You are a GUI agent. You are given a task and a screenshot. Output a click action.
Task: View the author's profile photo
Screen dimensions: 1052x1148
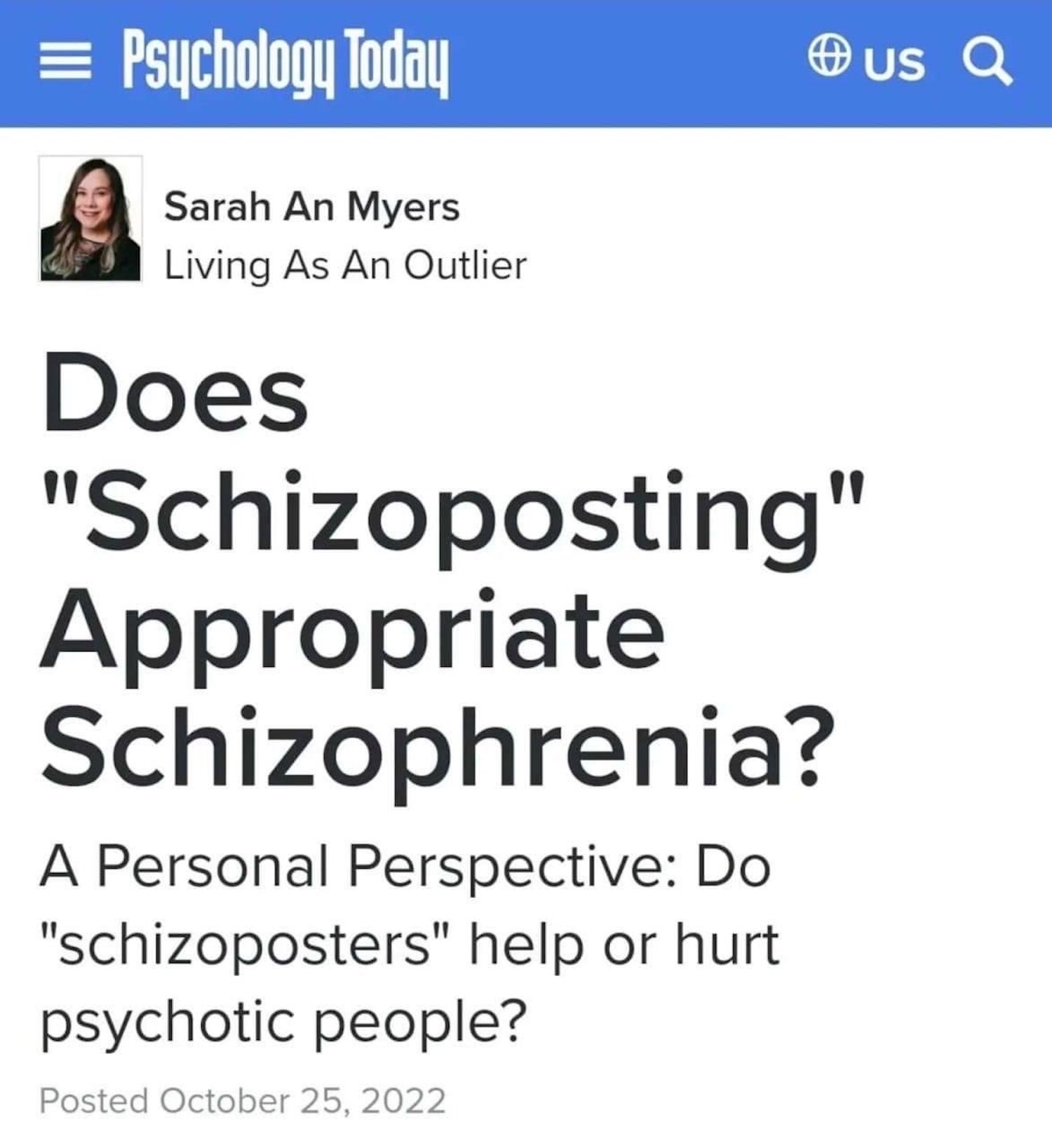(90, 219)
